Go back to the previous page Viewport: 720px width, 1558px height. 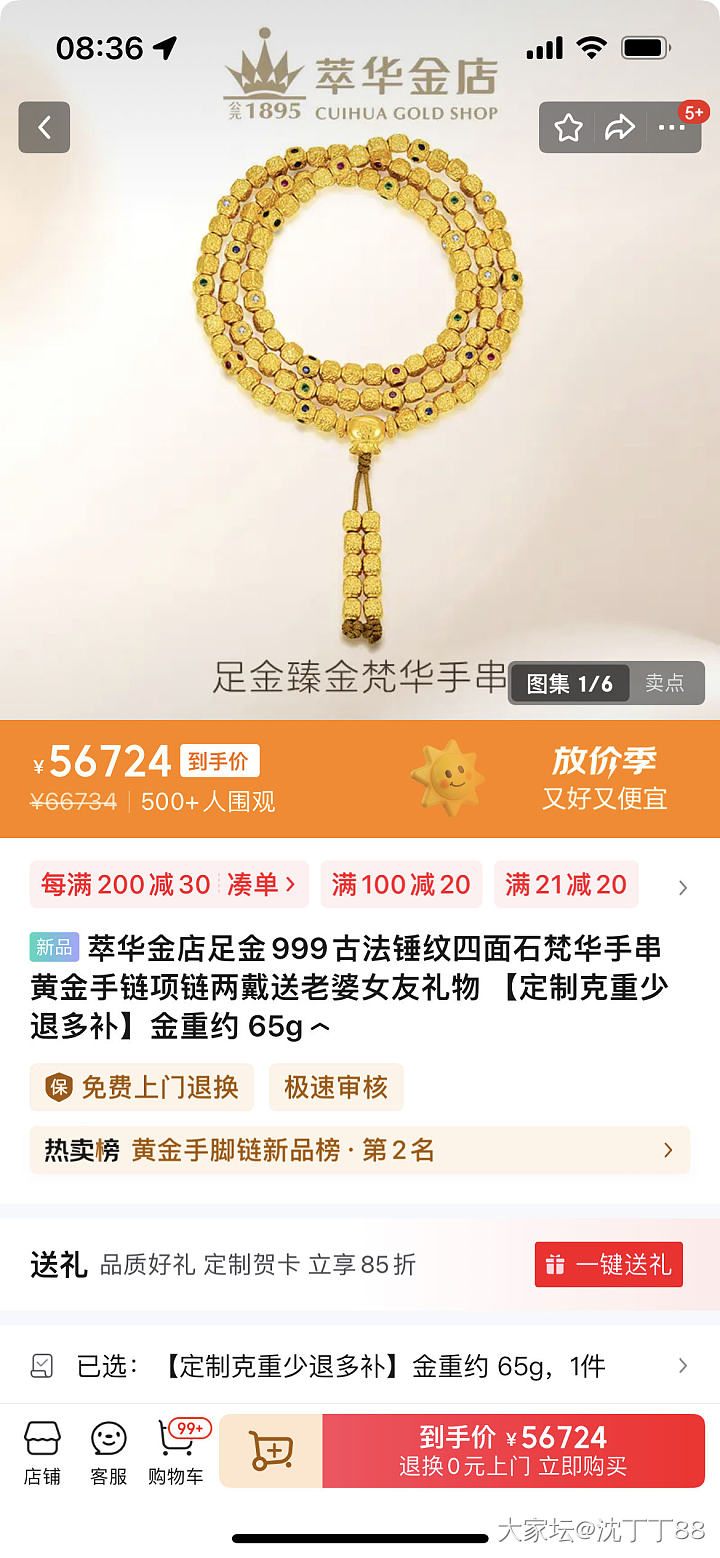click(x=44, y=127)
